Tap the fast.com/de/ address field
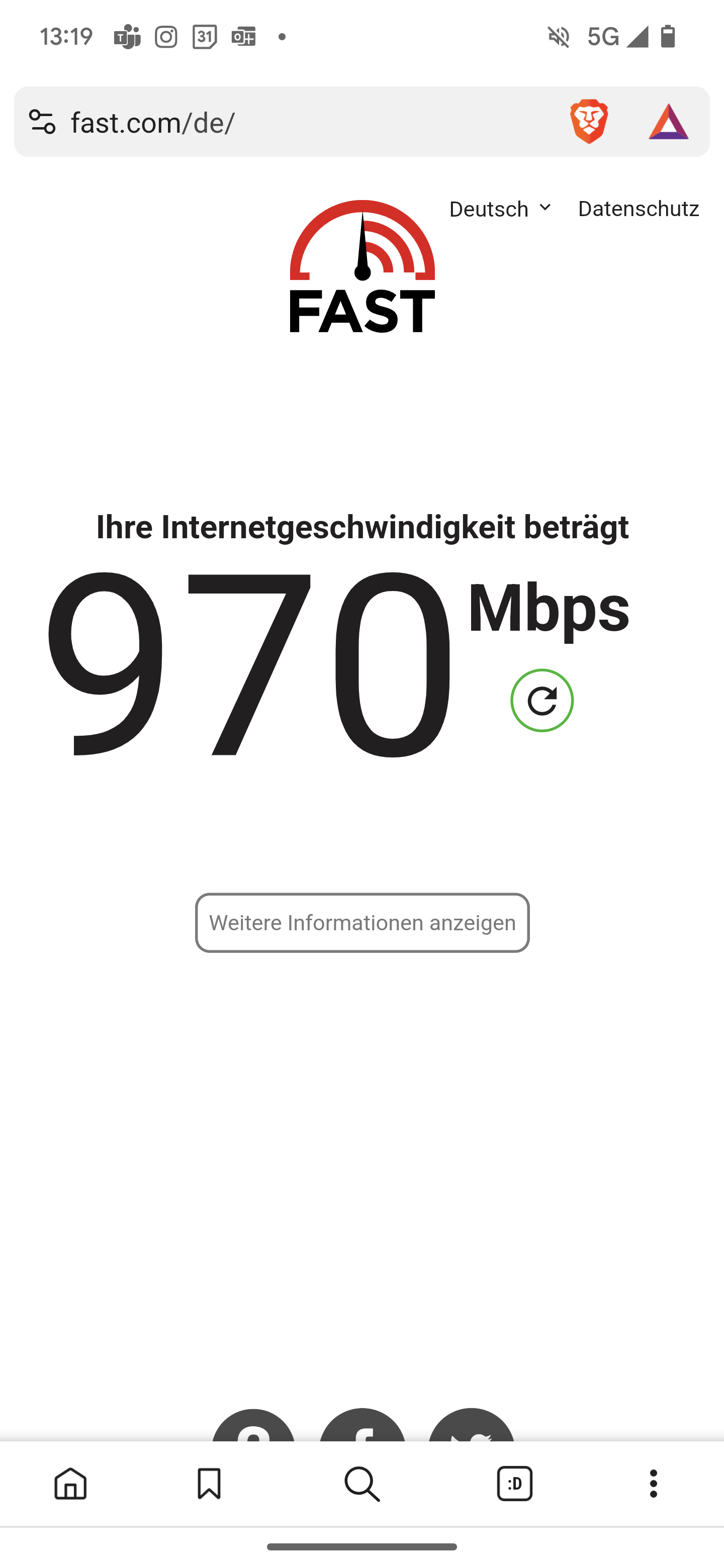Image resolution: width=724 pixels, height=1568 pixels. pyautogui.click(x=305, y=122)
